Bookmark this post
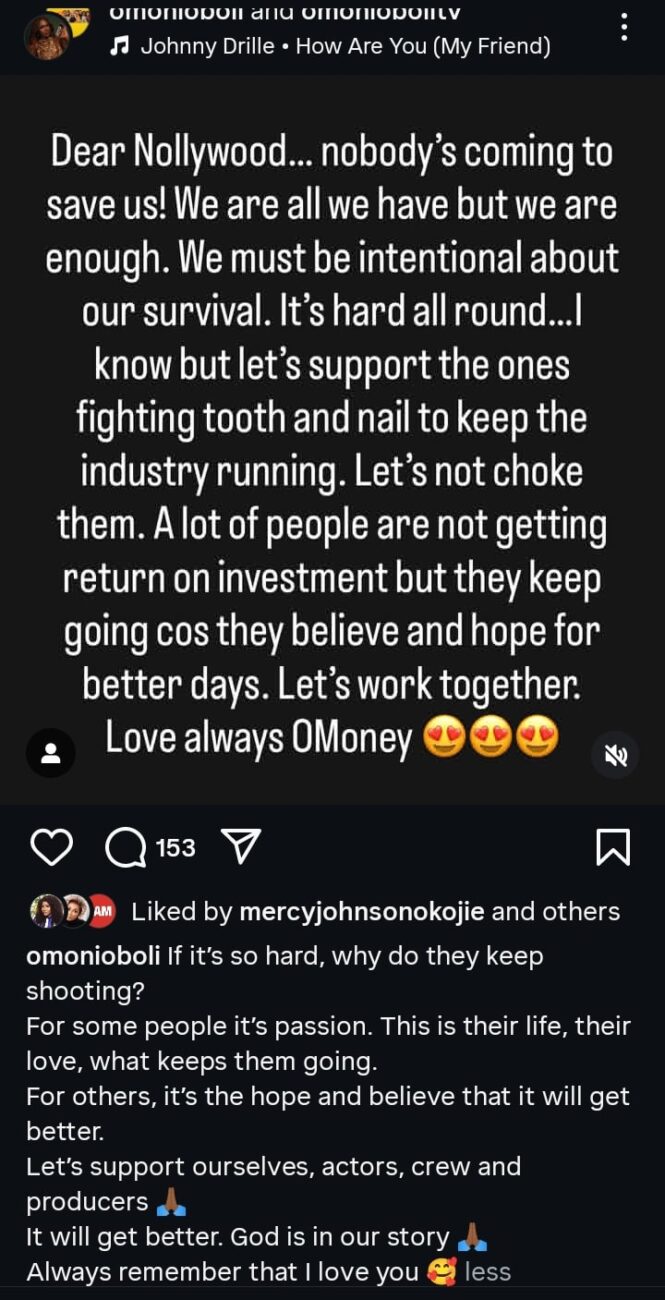The width and height of the screenshot is (665, 1300). 612,848
